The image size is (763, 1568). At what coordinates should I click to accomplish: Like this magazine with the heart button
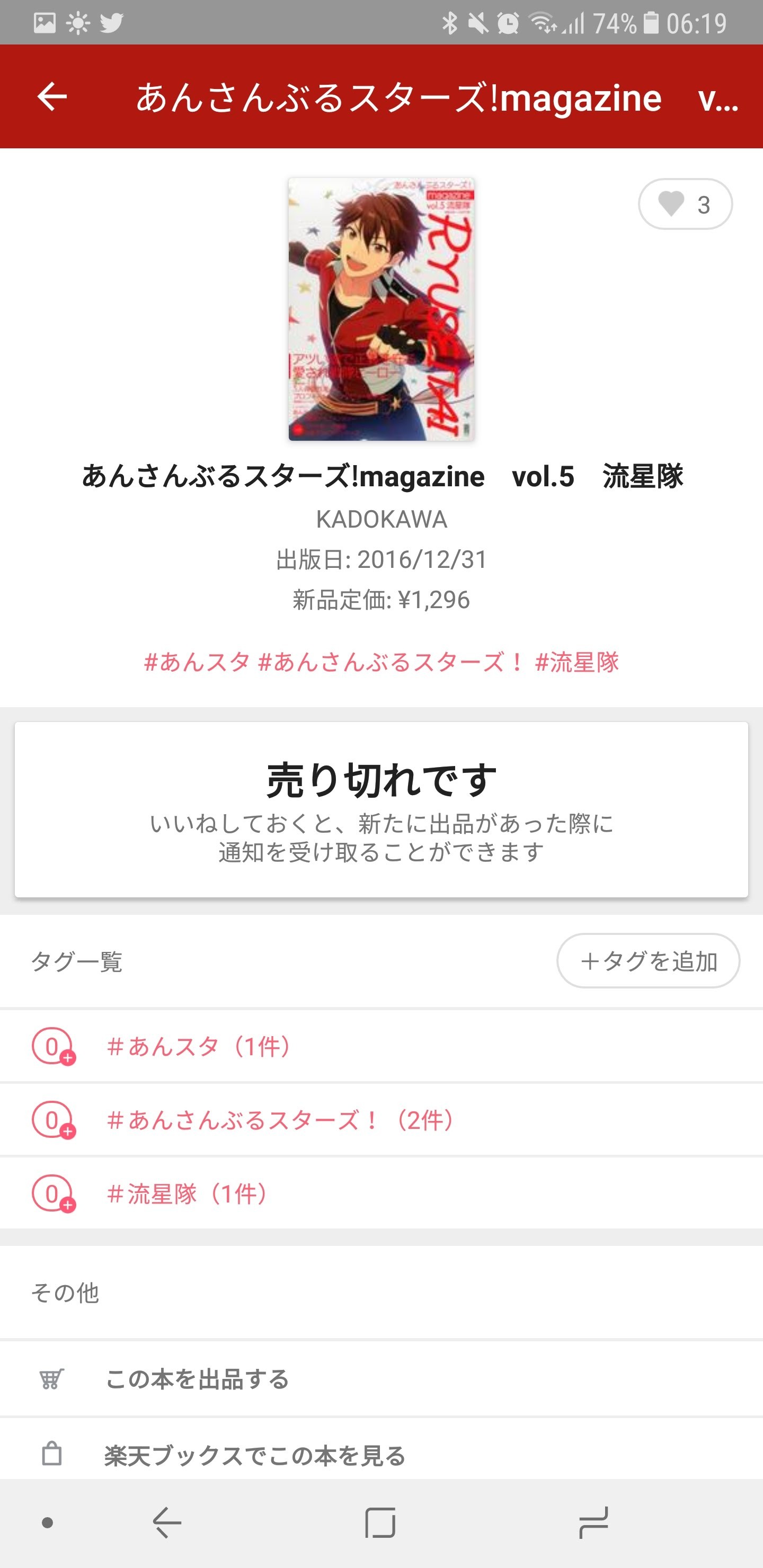point(685,204)
